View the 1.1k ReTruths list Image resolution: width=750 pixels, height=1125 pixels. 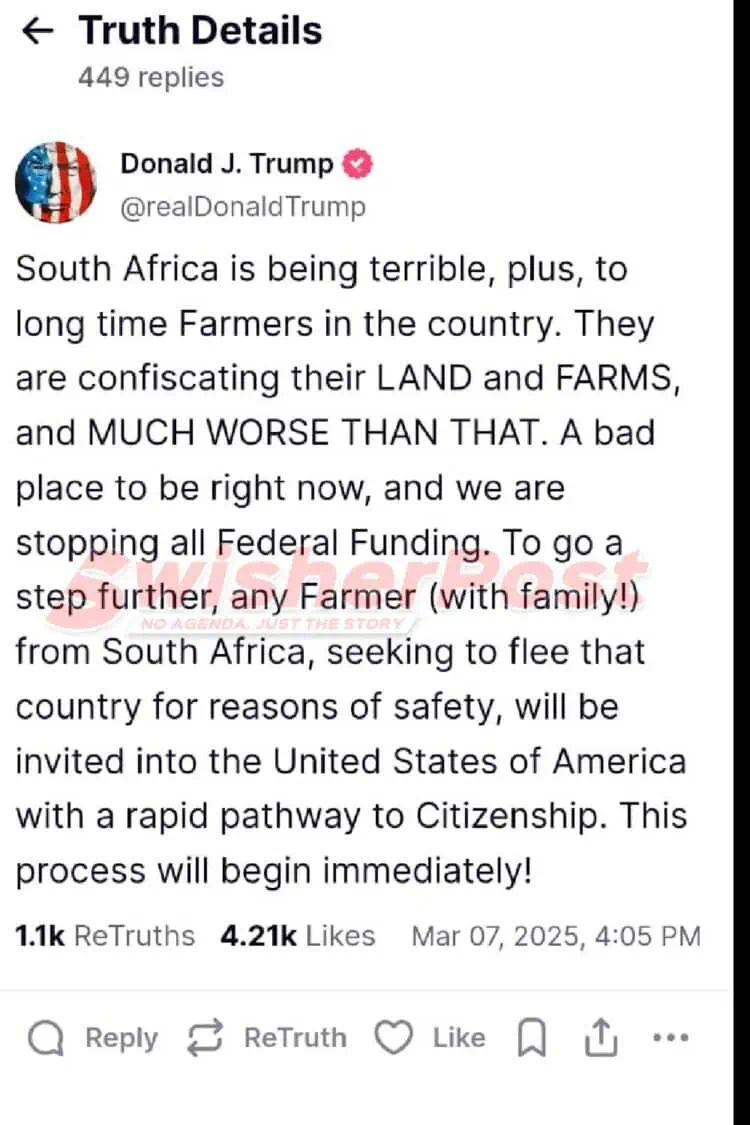[105, 936]
